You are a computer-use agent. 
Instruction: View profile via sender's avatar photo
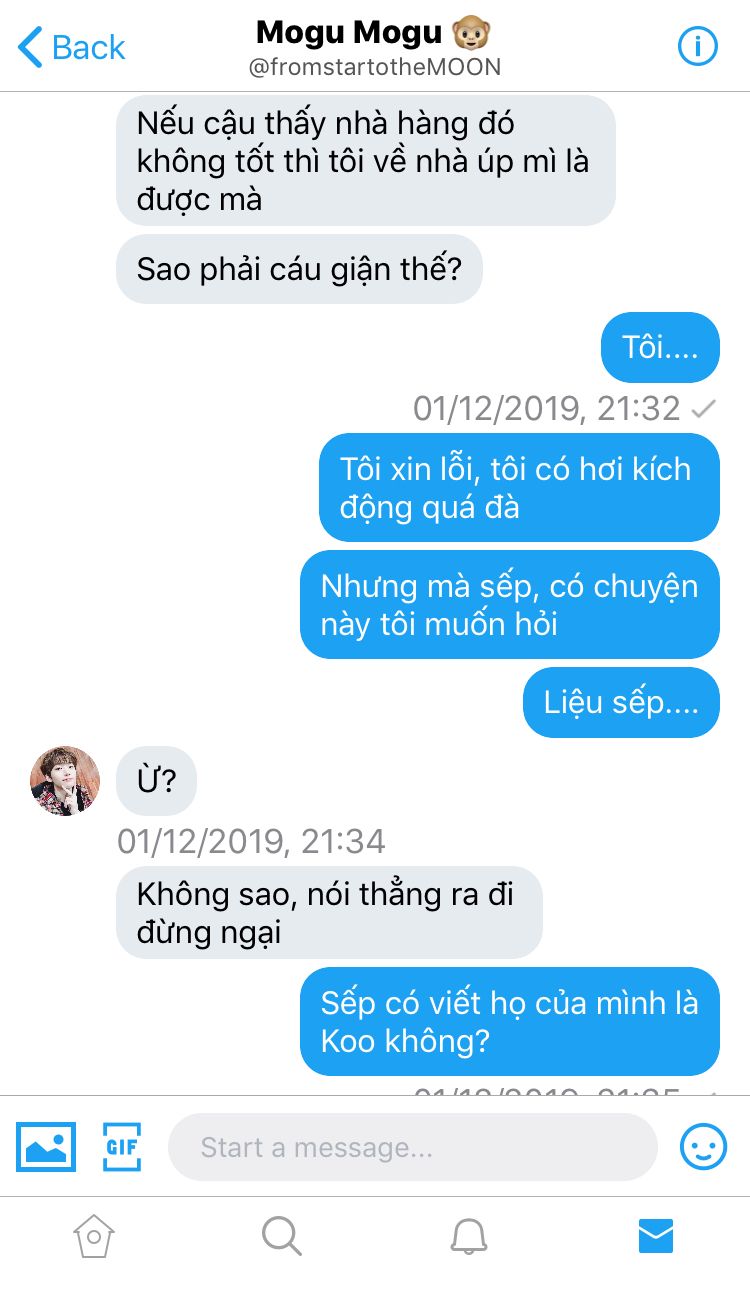pos(65,780)
